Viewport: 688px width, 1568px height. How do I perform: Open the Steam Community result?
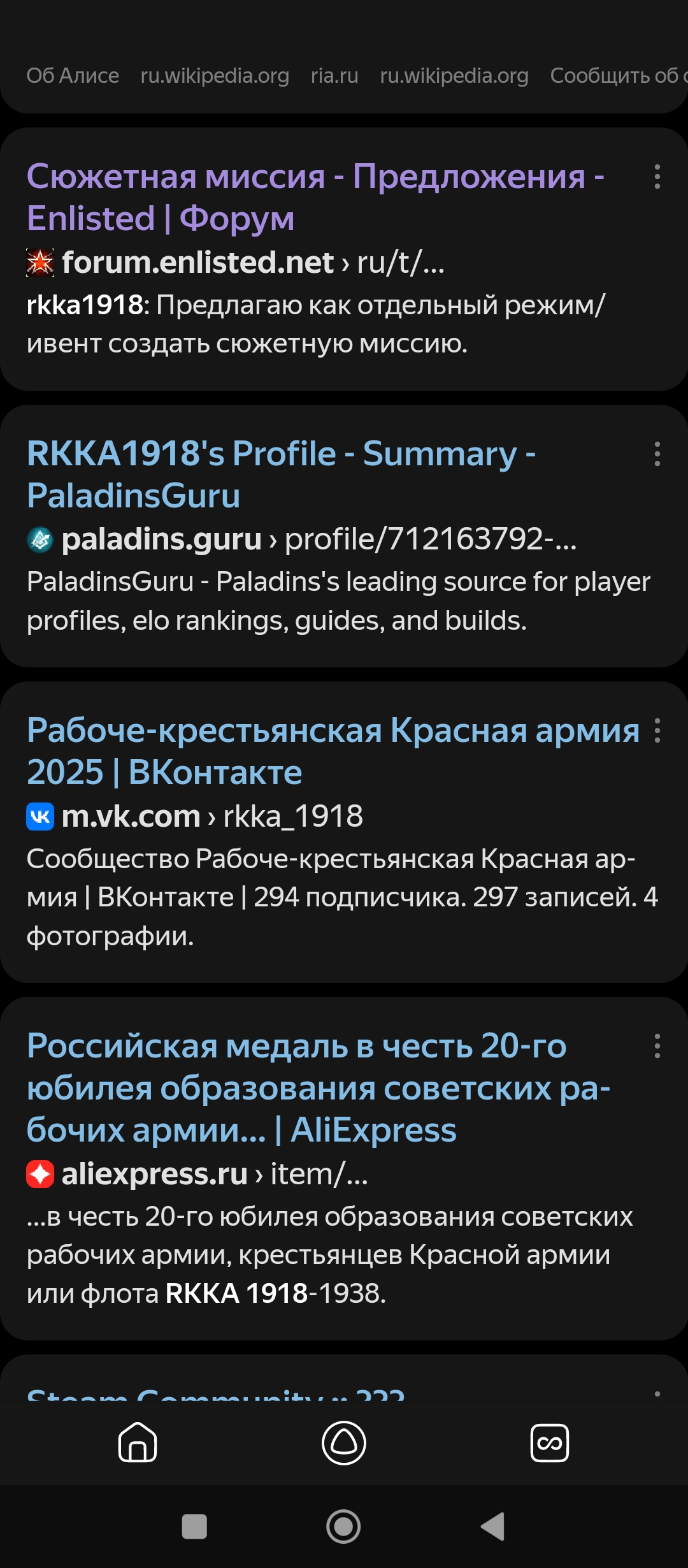point(215,1392)
